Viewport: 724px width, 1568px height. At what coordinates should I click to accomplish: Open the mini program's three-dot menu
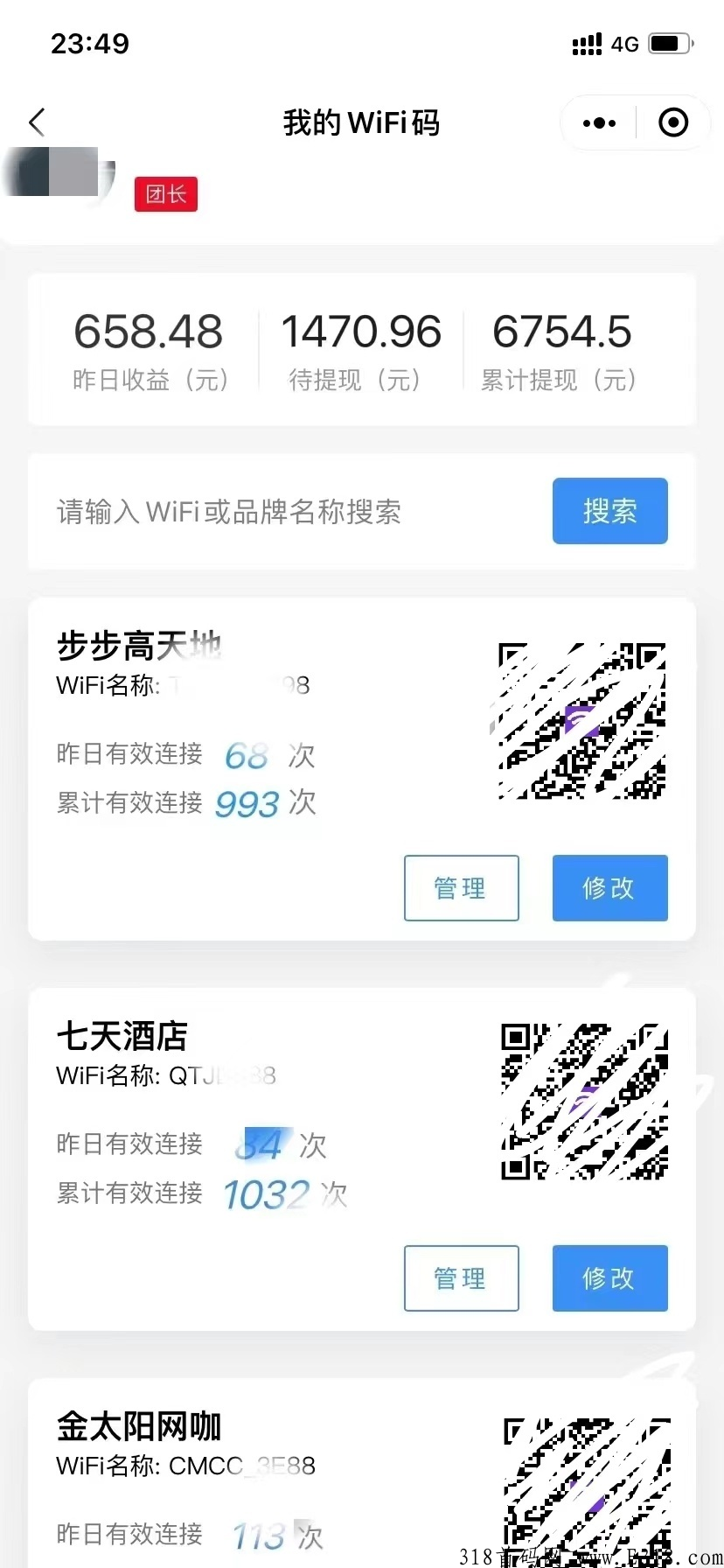click(600, 123)
